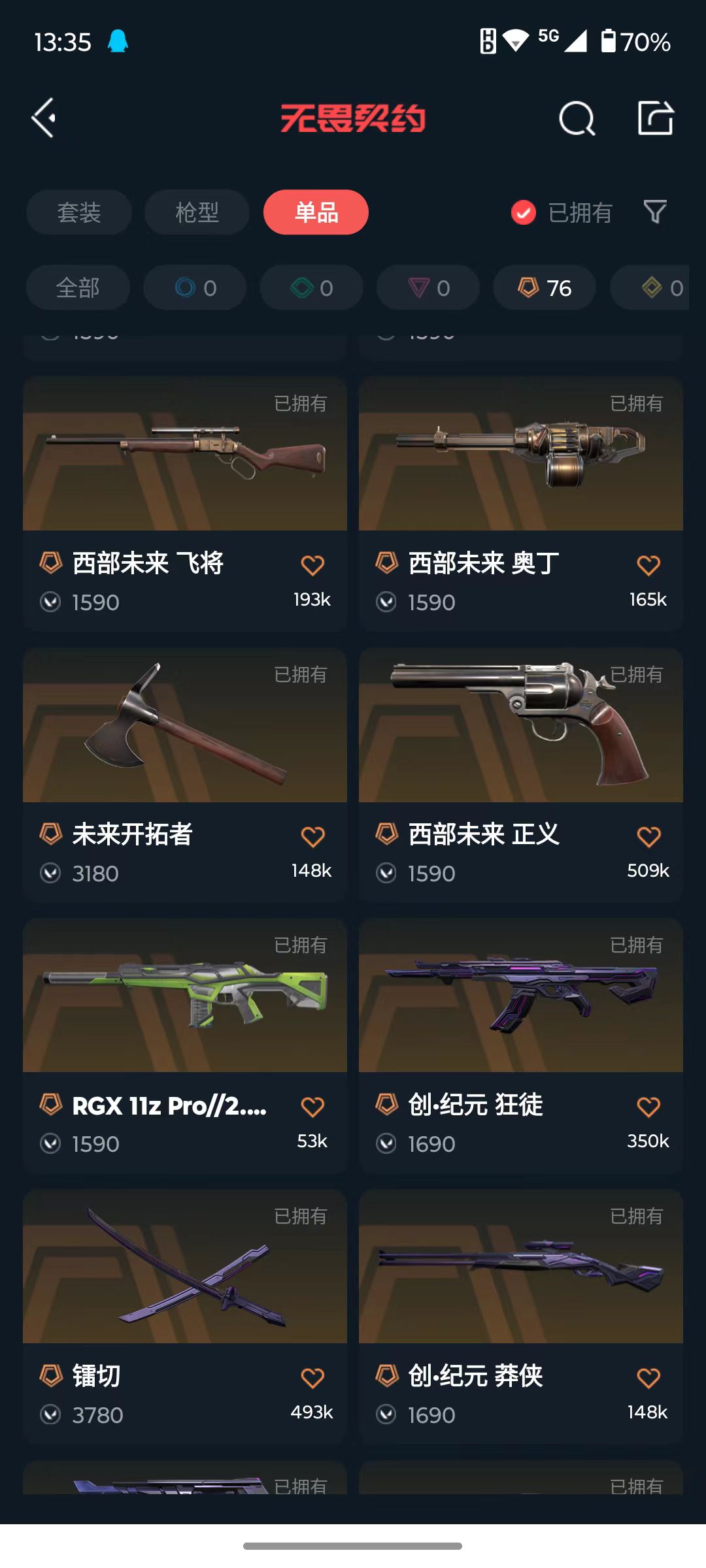Switch to the 套装 tab
This screenshot has height=1568, width=706.
(x=79, y=212)
